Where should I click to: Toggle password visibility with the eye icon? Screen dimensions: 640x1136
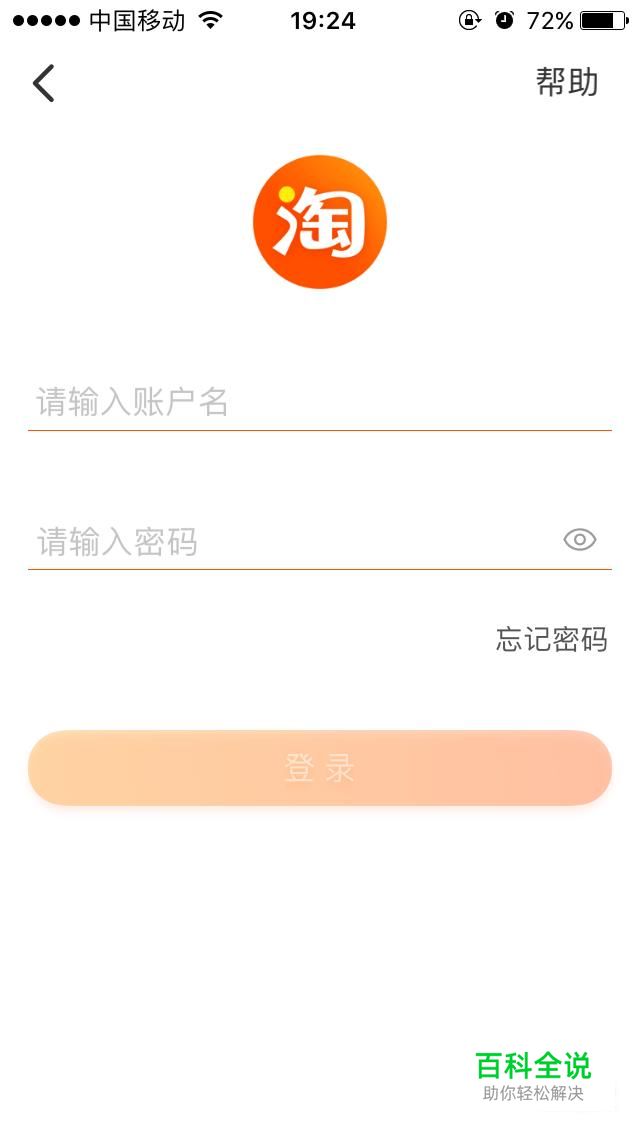point(580,540)
